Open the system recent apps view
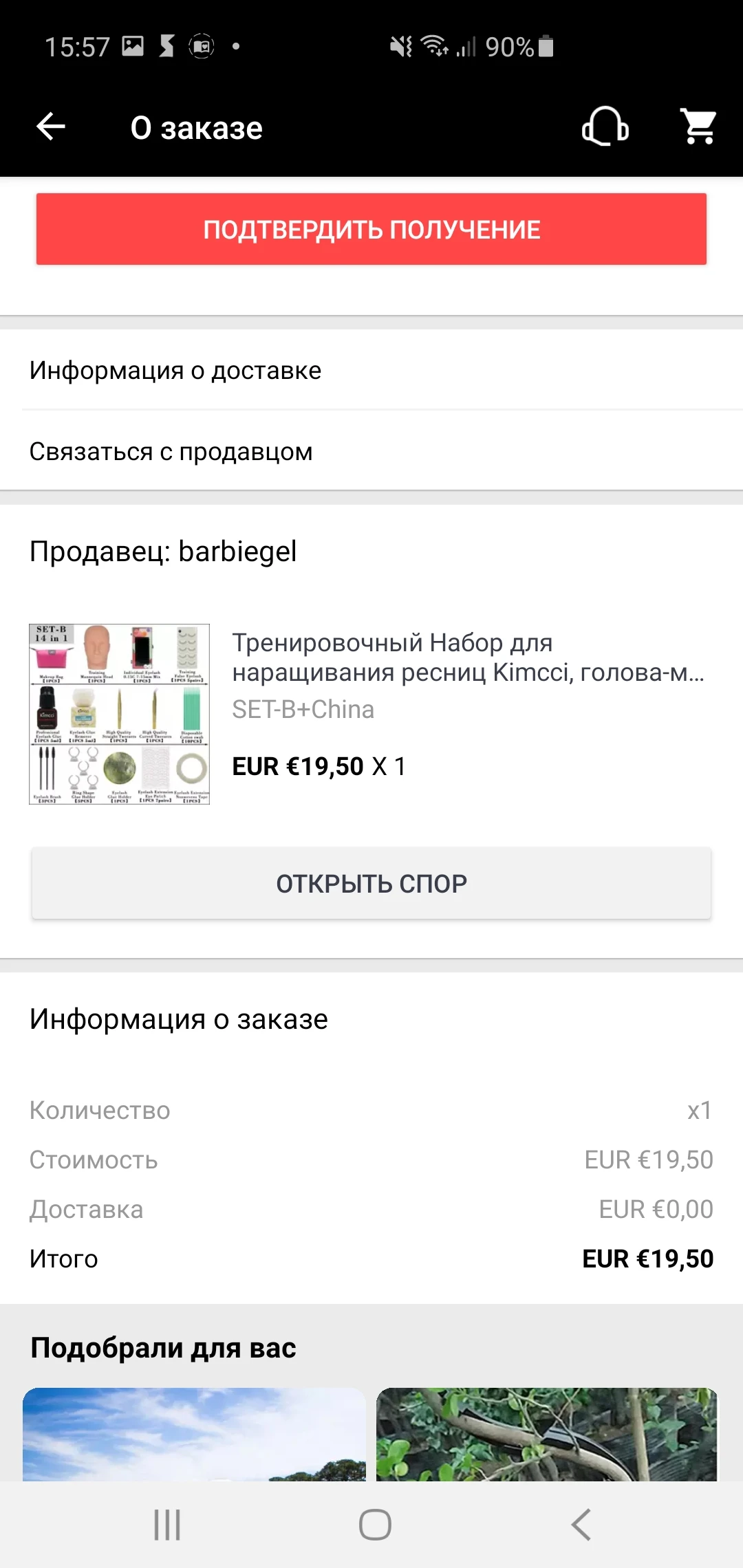The width and height of the screenshot is (743, 1568). [x=167, y=1525]
